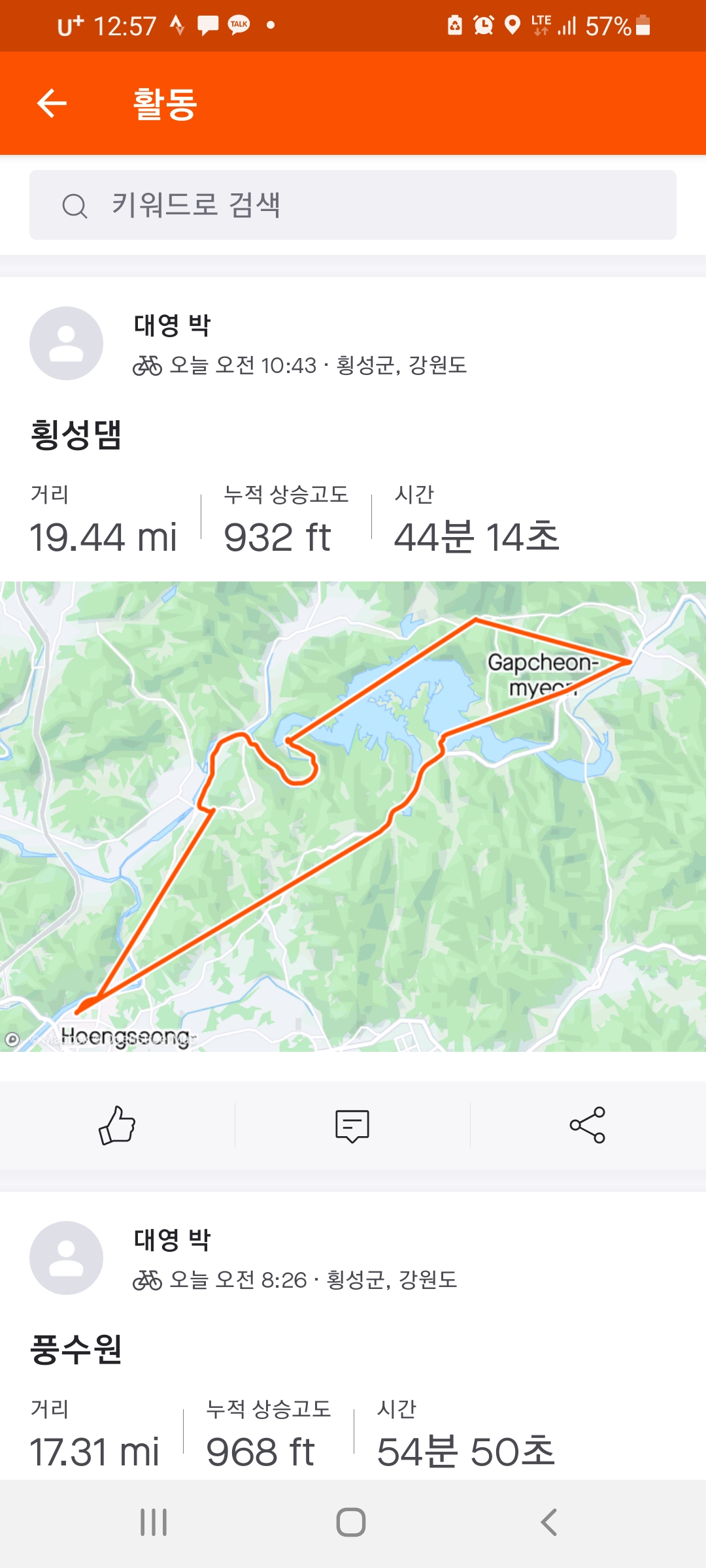This screenshot has width=706, height=1568.
Task: Open the 횡성댐 activity title
Action: pyautogui.click(x=76, y=435)
